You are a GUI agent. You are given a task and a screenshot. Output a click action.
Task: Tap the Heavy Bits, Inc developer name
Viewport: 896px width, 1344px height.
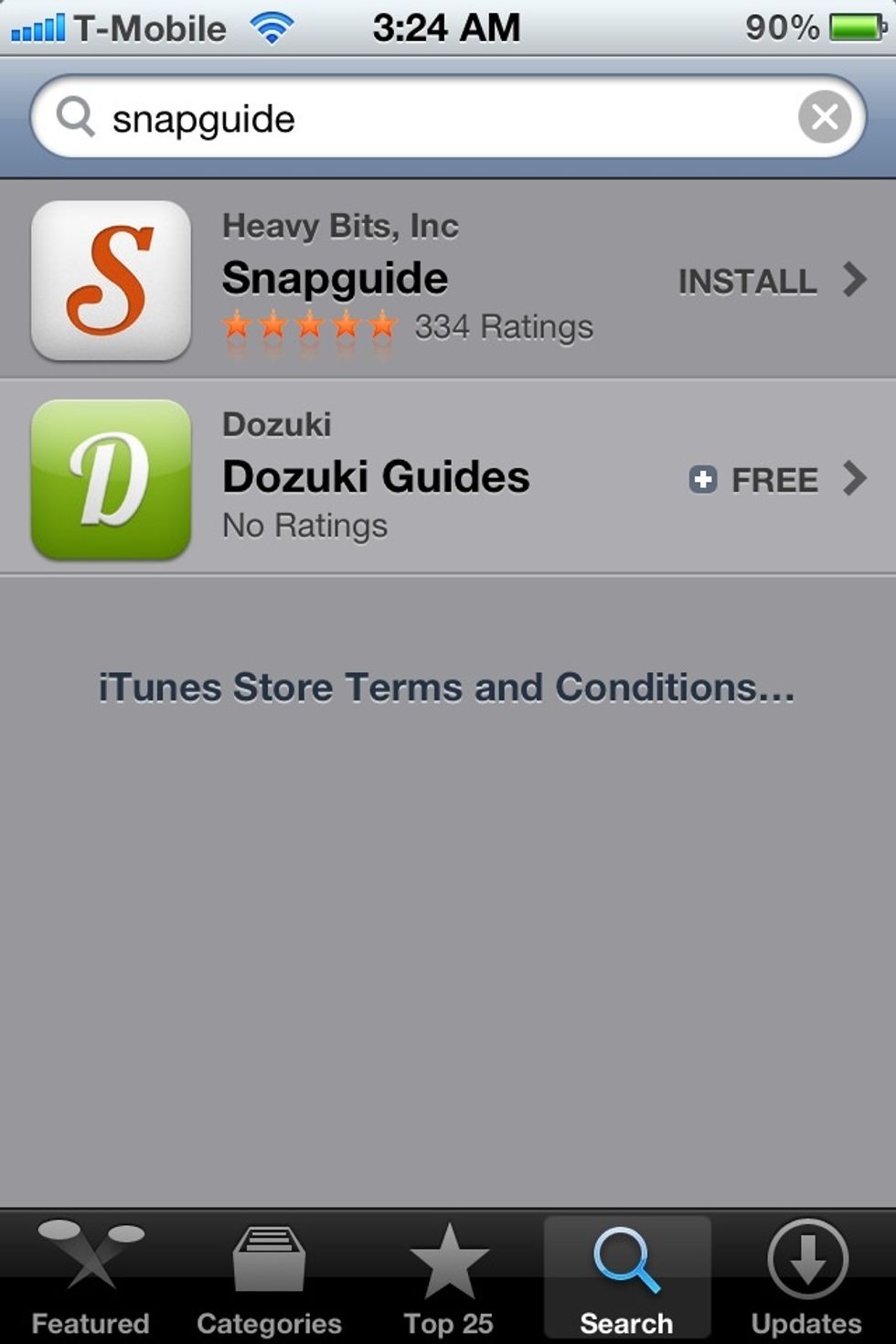[x=340, y=225]
